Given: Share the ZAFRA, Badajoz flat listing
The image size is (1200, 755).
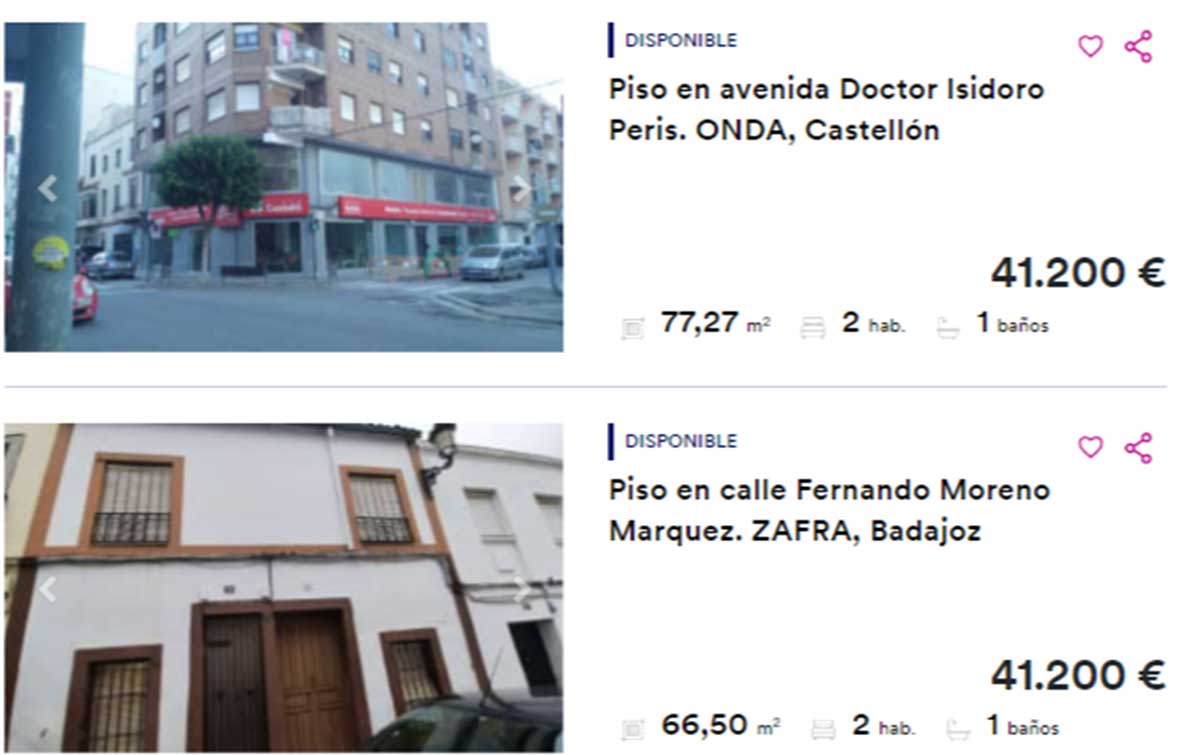Looking at the screenshot, I should [x=1138, y=447].
